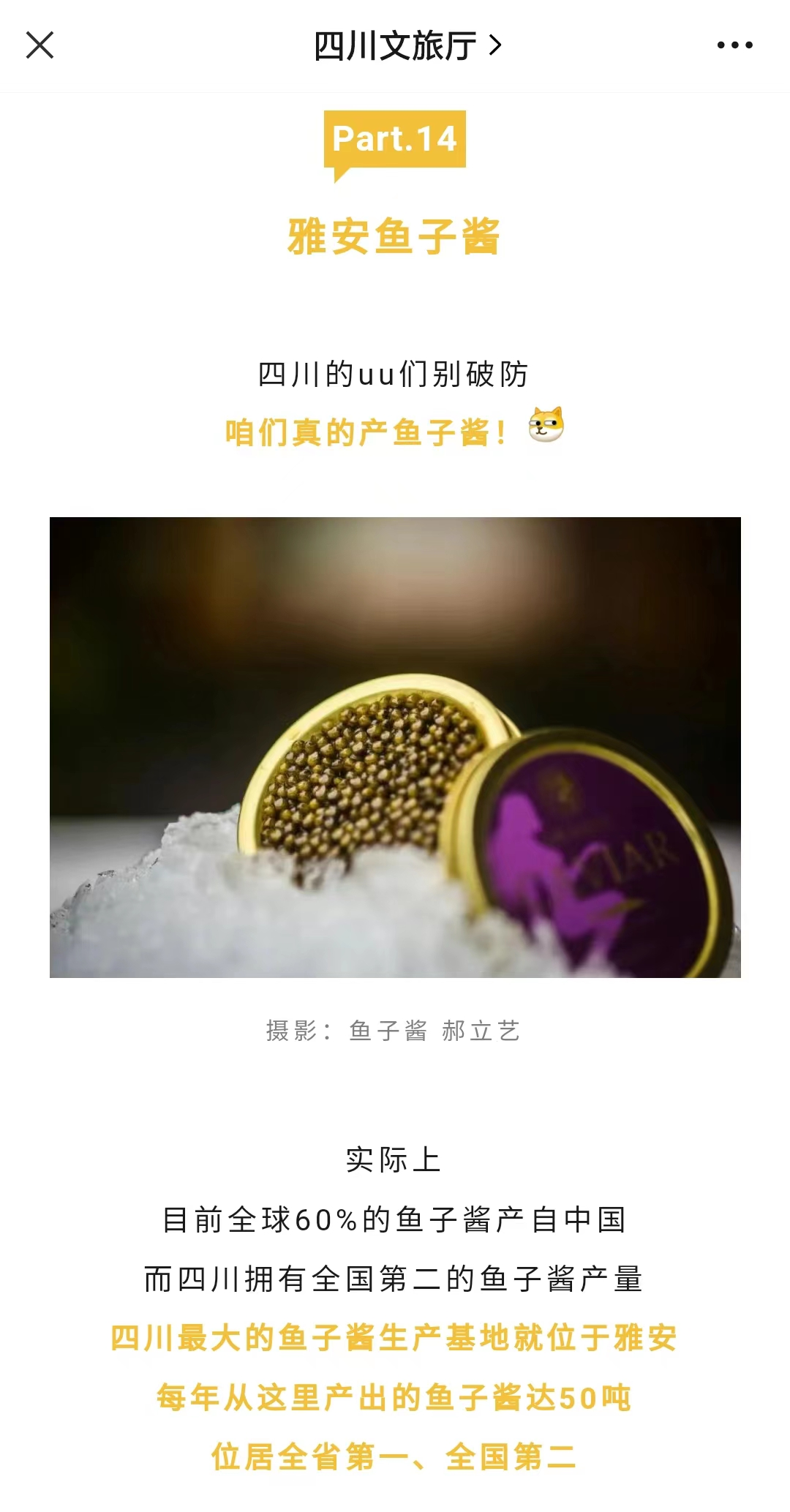Close the article page
790x1512 pixels.
(x=40, y=45)
